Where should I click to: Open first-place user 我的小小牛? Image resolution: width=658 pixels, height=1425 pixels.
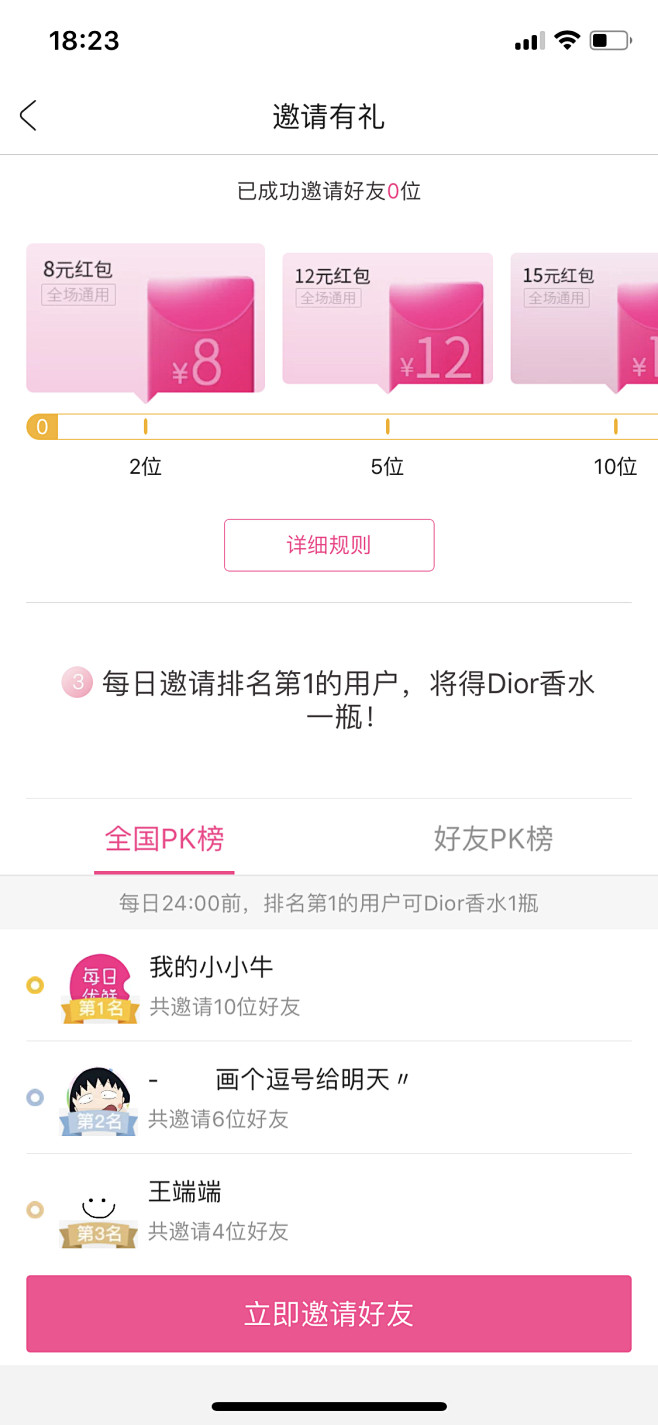tap(329, 985)
